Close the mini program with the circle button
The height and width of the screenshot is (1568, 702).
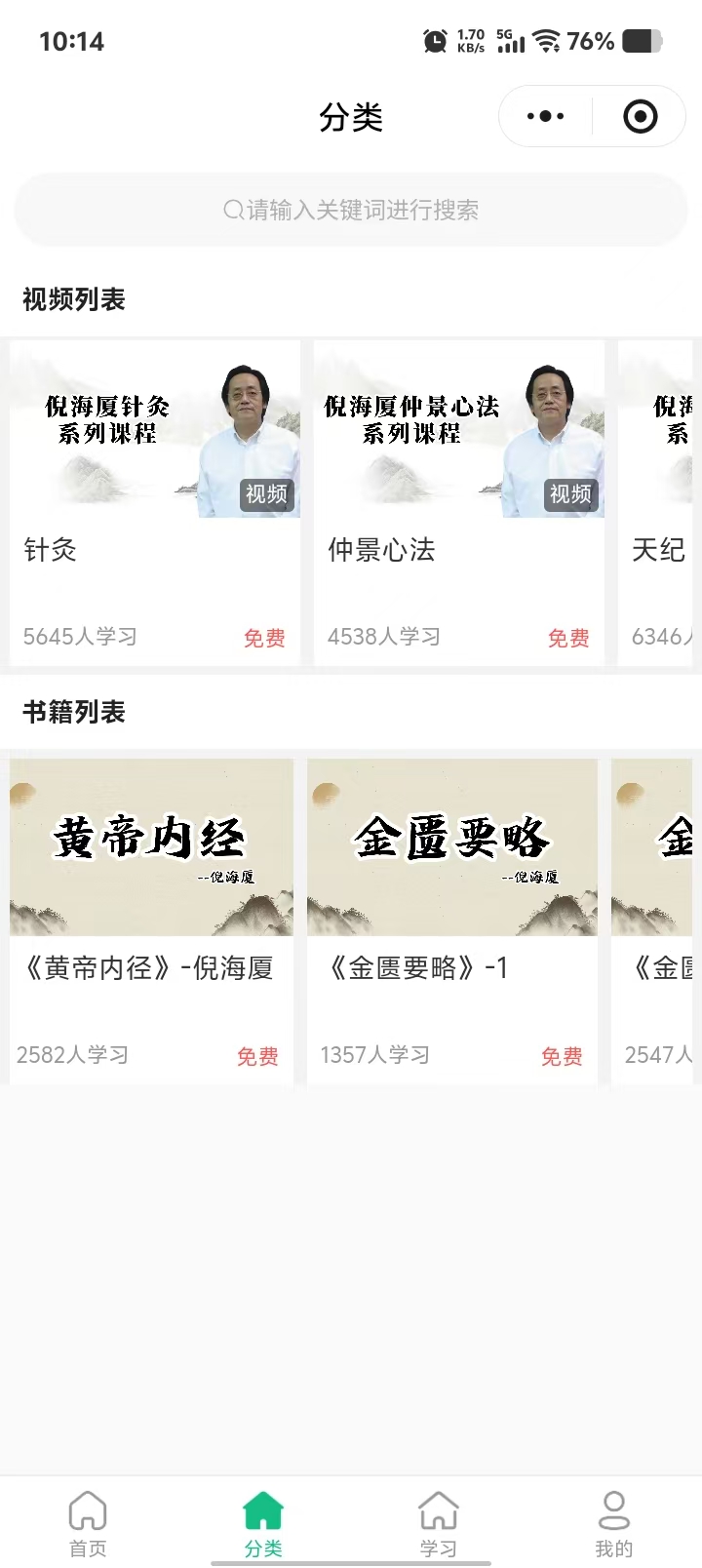[x=640, y=117]
